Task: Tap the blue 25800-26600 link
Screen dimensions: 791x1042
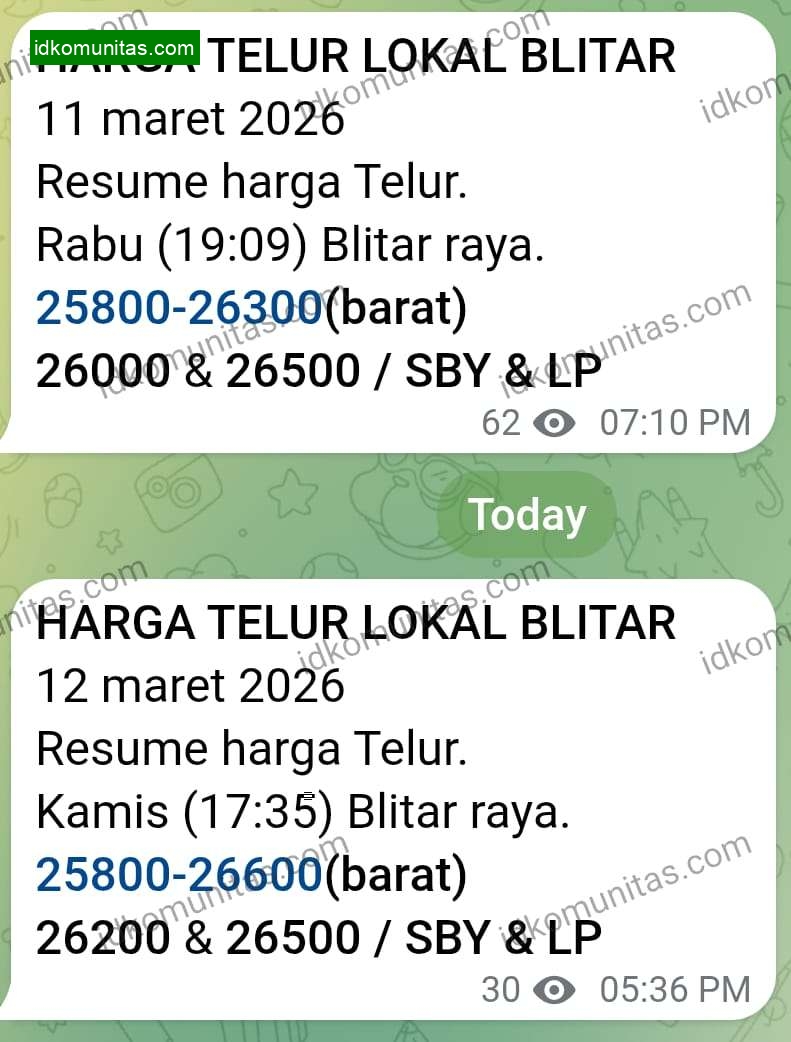Action: [x=181, y=877]
